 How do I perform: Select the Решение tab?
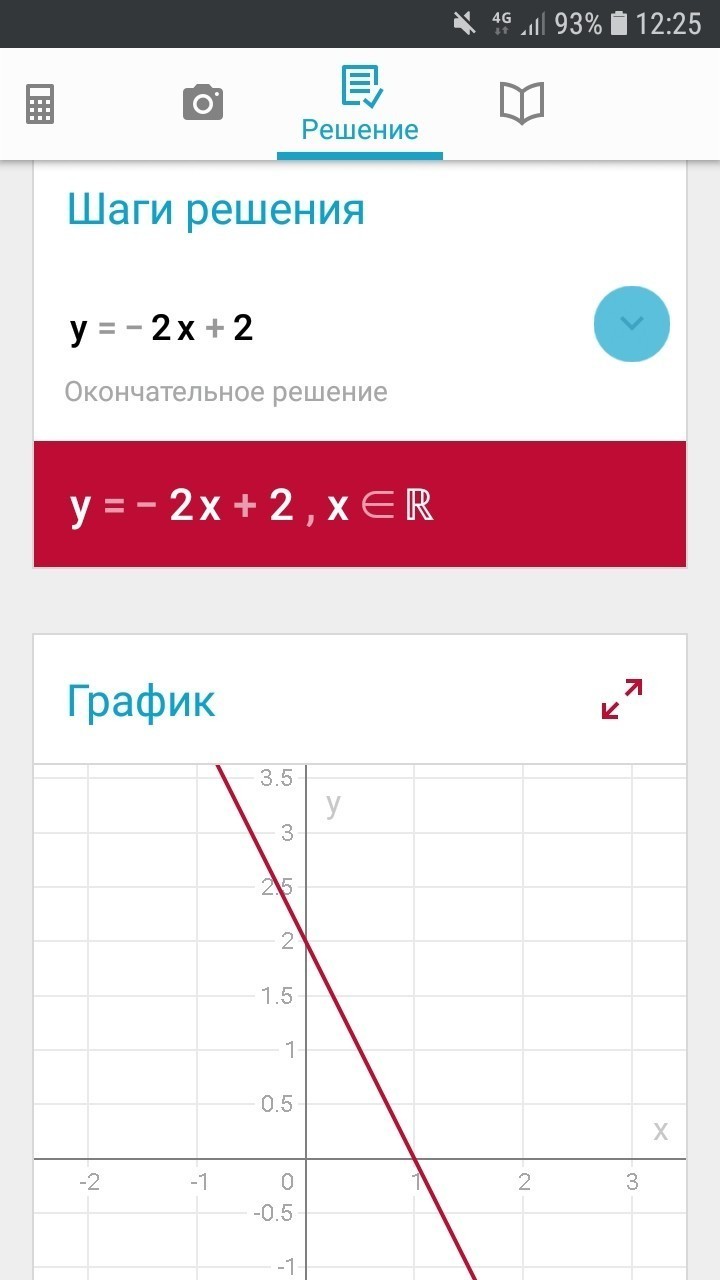[360, 106]
